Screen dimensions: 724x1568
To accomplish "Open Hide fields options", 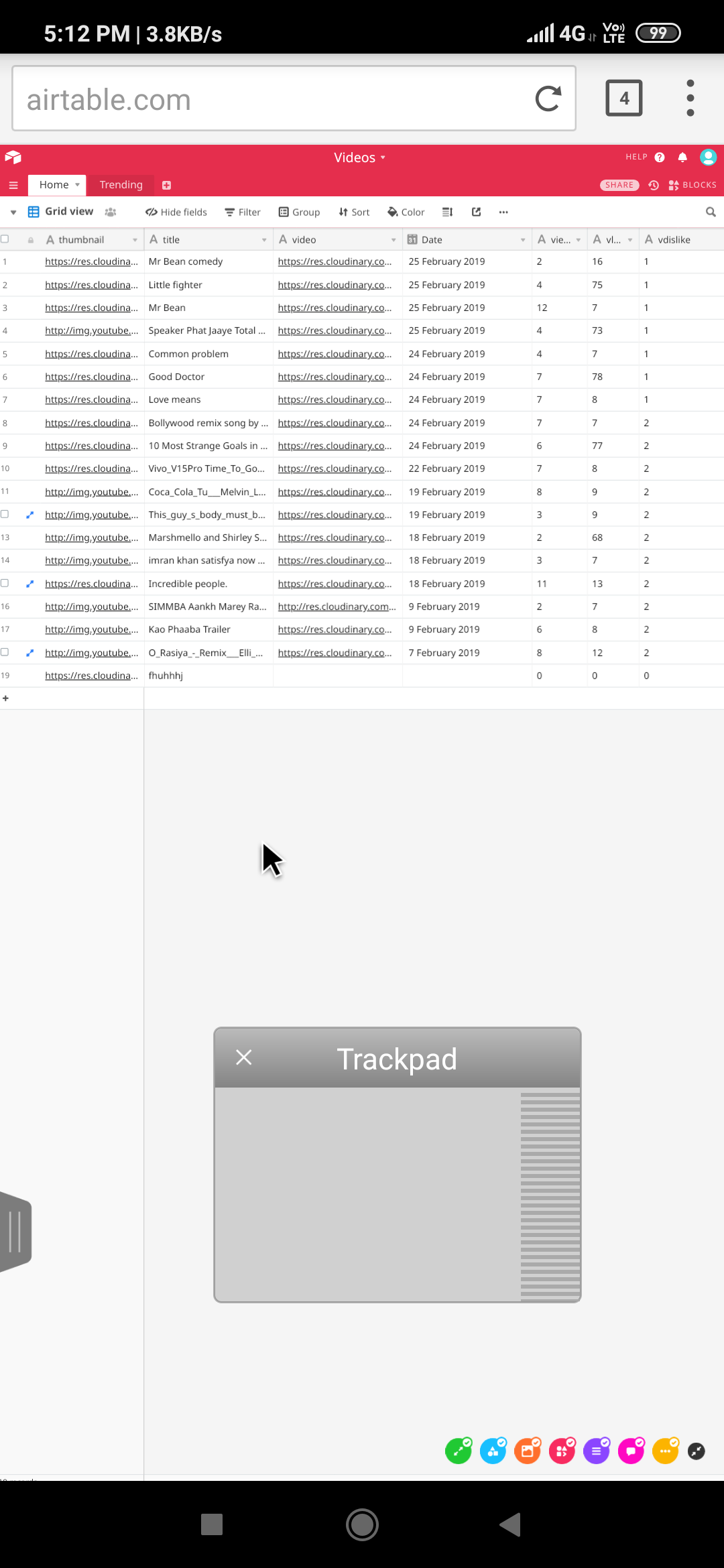I will pos(176,212).
